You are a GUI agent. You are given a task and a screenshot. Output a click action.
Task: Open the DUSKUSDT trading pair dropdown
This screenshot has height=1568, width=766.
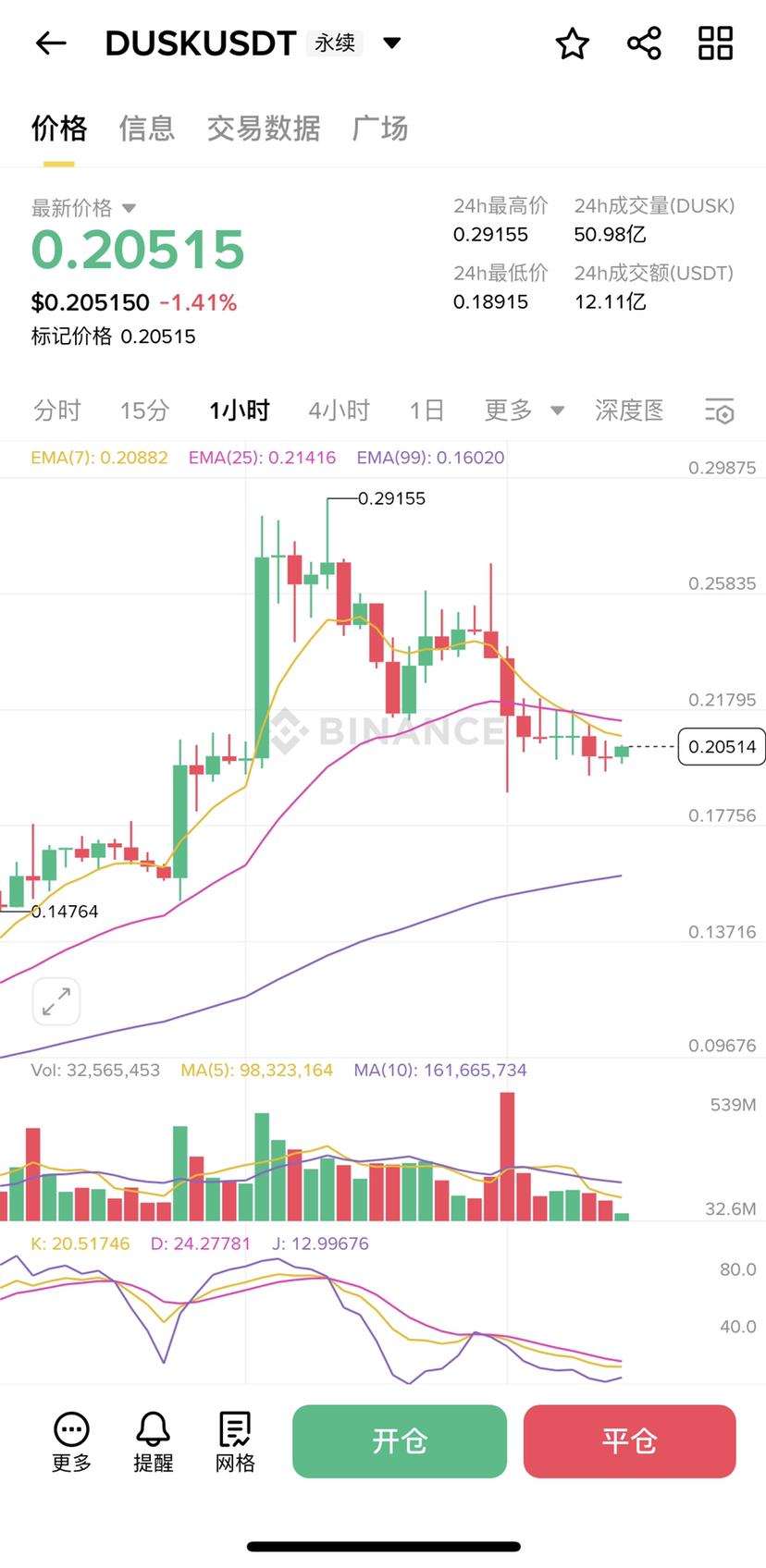[391, 43]
